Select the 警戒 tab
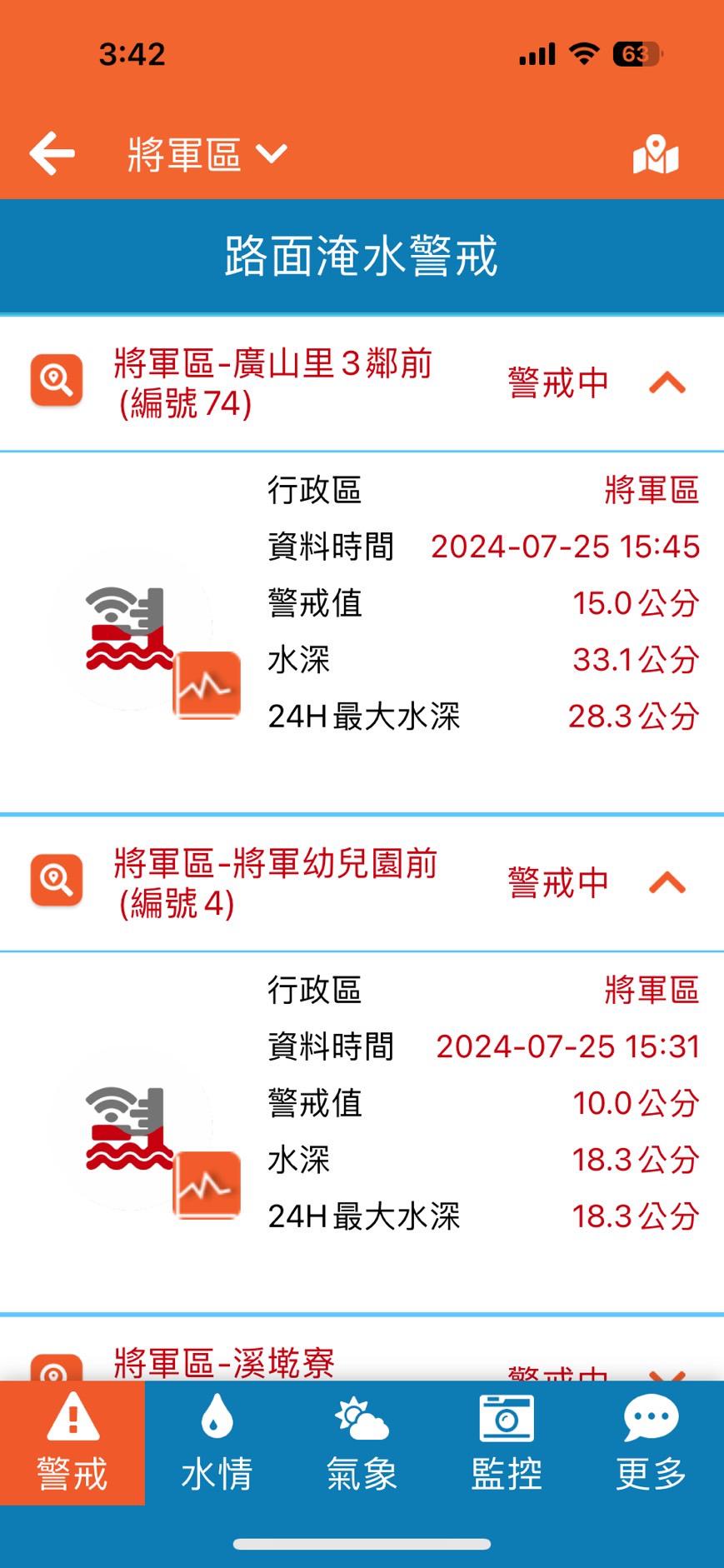Image resolution: width=724 pixels, height=1568 pixels. (72, 1443)
